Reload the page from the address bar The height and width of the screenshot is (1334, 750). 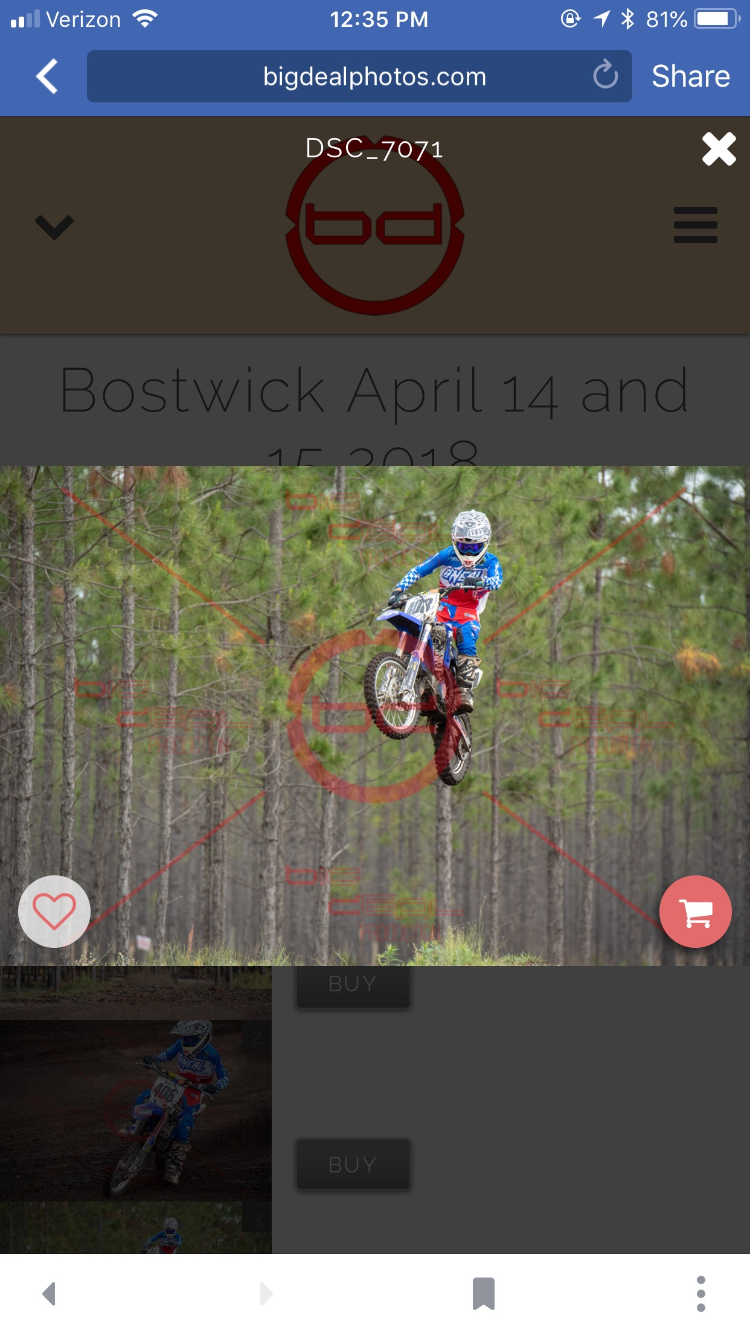(605, 75)
